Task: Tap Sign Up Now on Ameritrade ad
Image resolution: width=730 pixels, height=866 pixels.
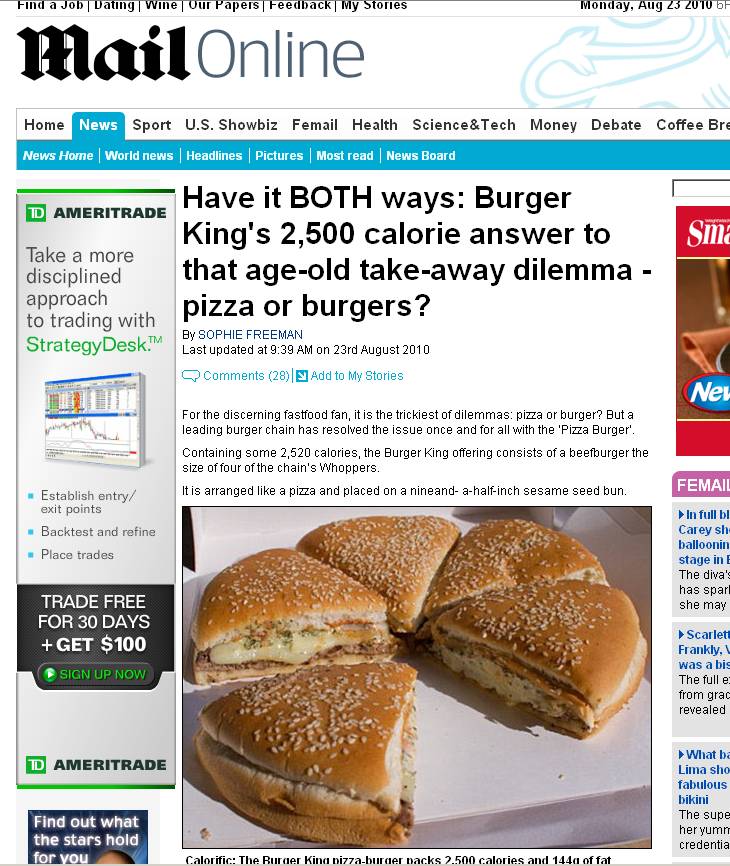Action: click(x=95, y=674)
